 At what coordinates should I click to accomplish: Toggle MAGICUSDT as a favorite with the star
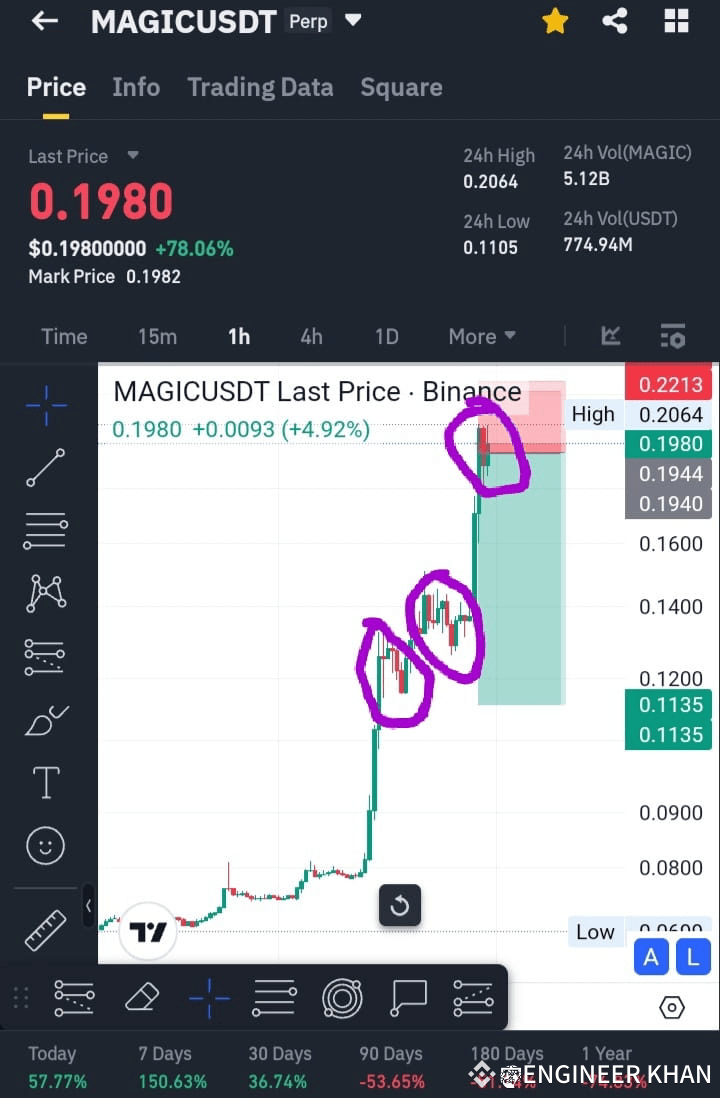tap(555, 21)
